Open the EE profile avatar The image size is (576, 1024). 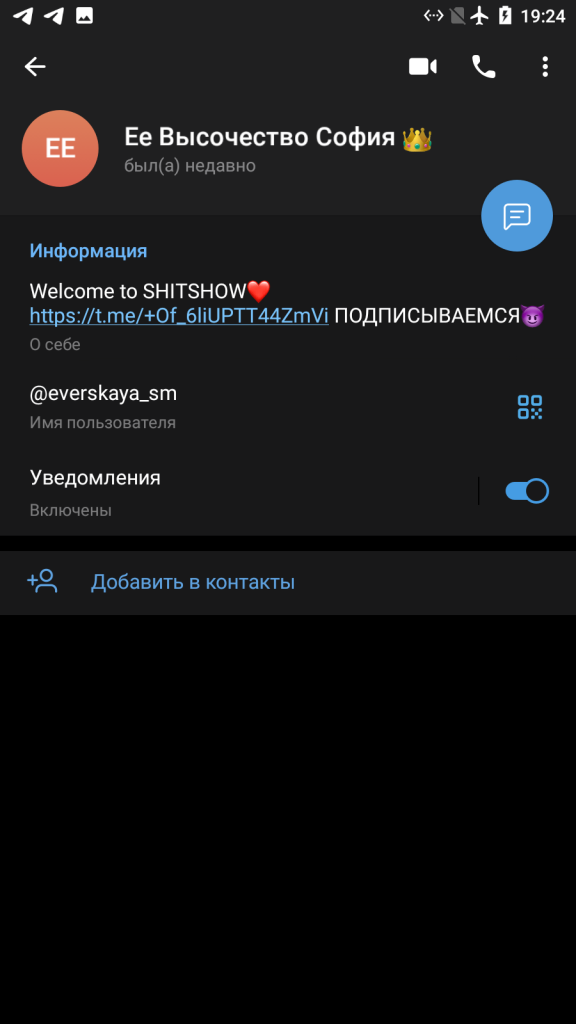[60, 148]
